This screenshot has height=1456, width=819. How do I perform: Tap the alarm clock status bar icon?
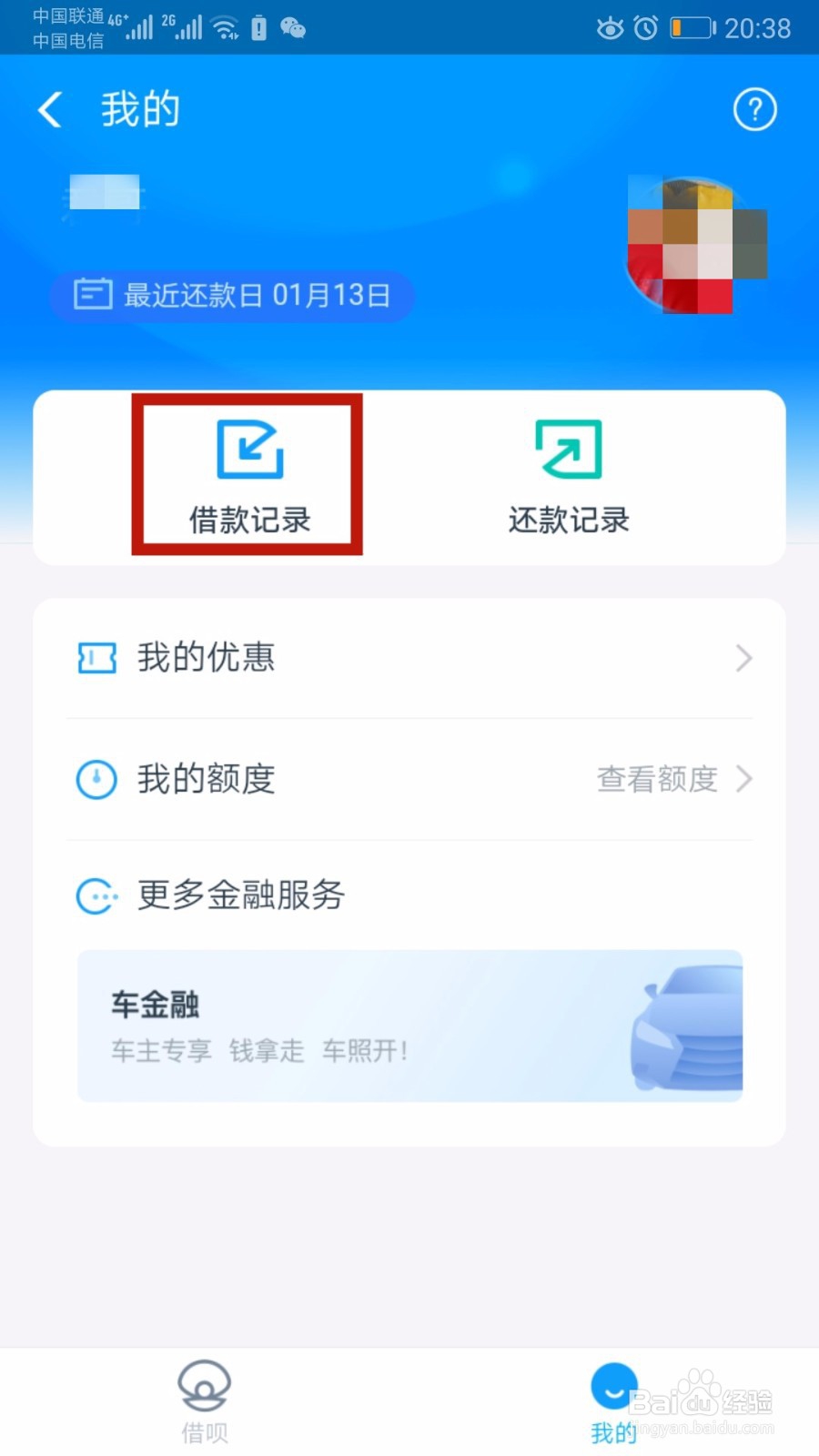click(646, 29)
